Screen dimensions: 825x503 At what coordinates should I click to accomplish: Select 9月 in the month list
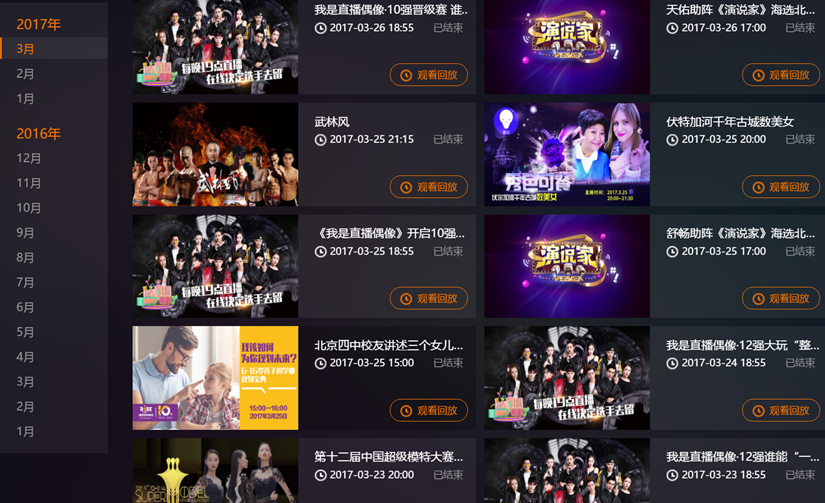tap(26, 233)
